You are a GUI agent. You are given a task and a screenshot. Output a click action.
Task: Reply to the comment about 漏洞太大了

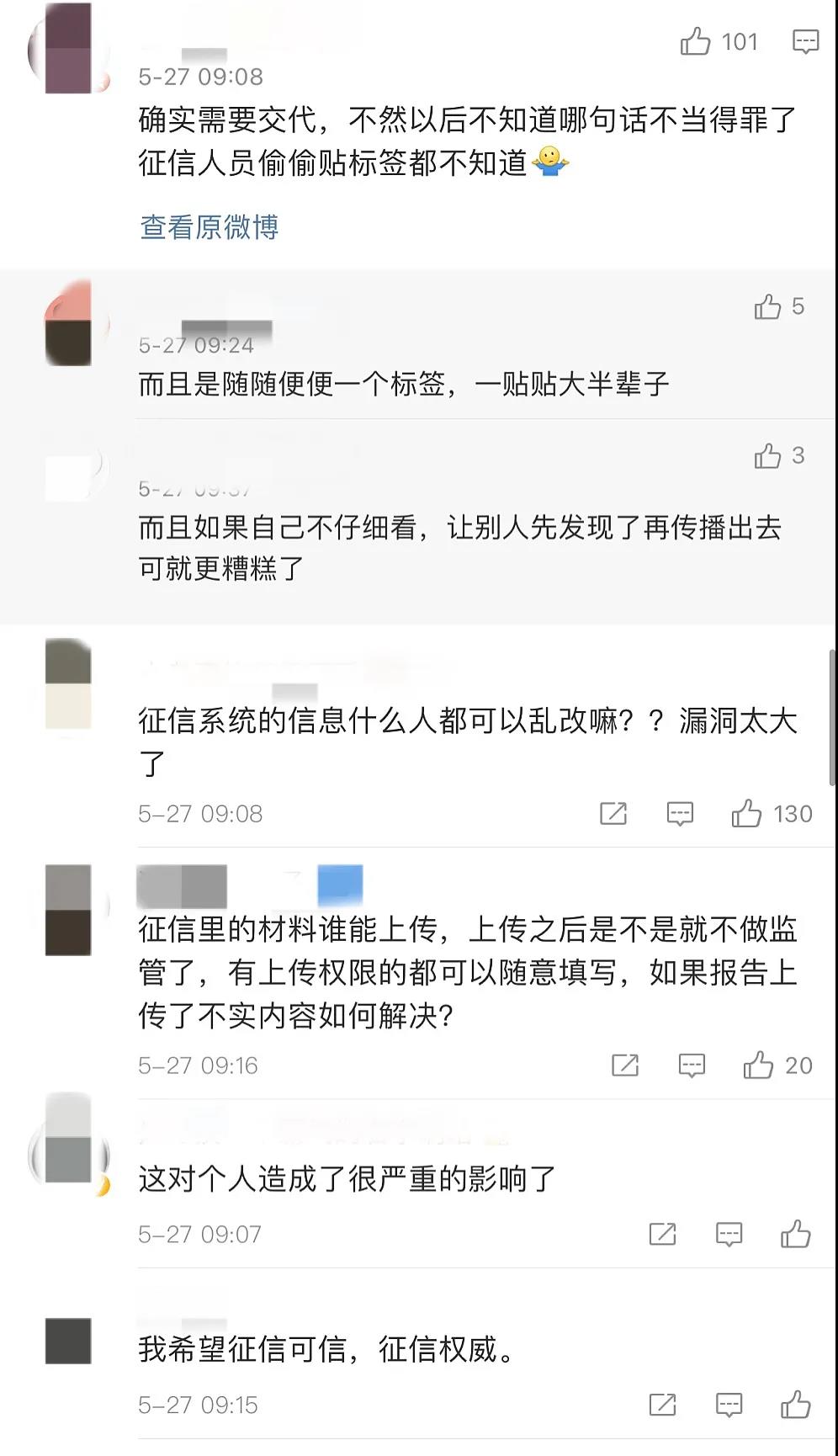tap(680, 814)
